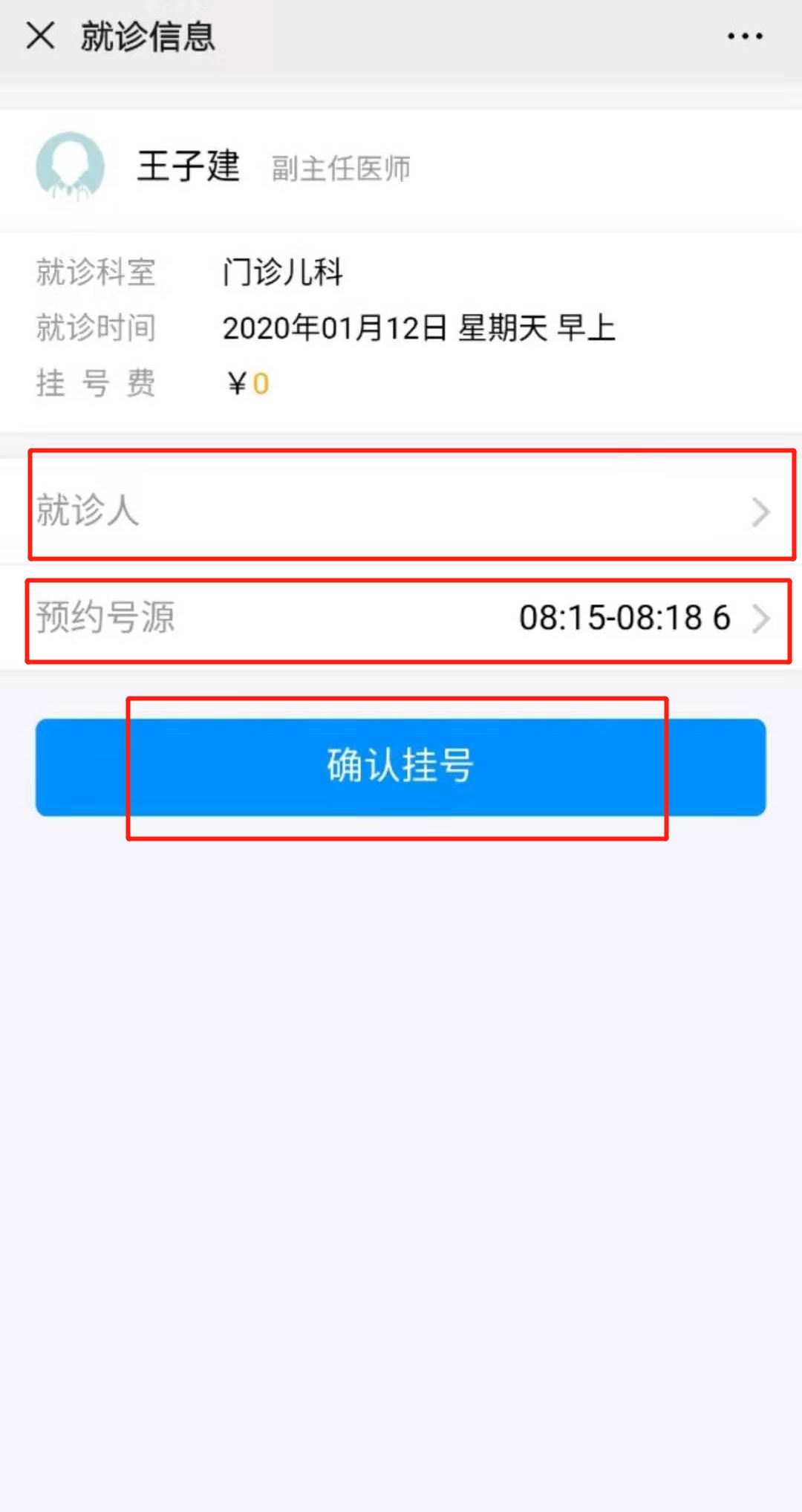Click the 就诊时间 label

click(95, 328)
